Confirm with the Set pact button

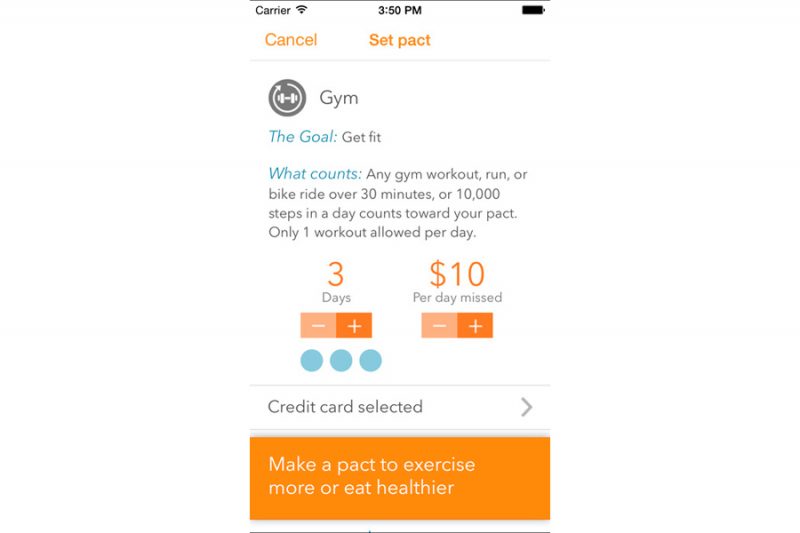click(399, 40)
